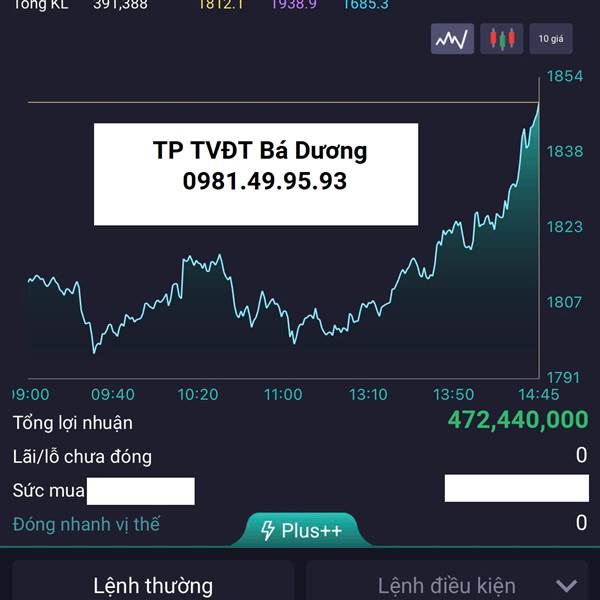Tap the Plus++ lightning button
The width and height of the screenshot is (600, 600).
coord(301,530)
